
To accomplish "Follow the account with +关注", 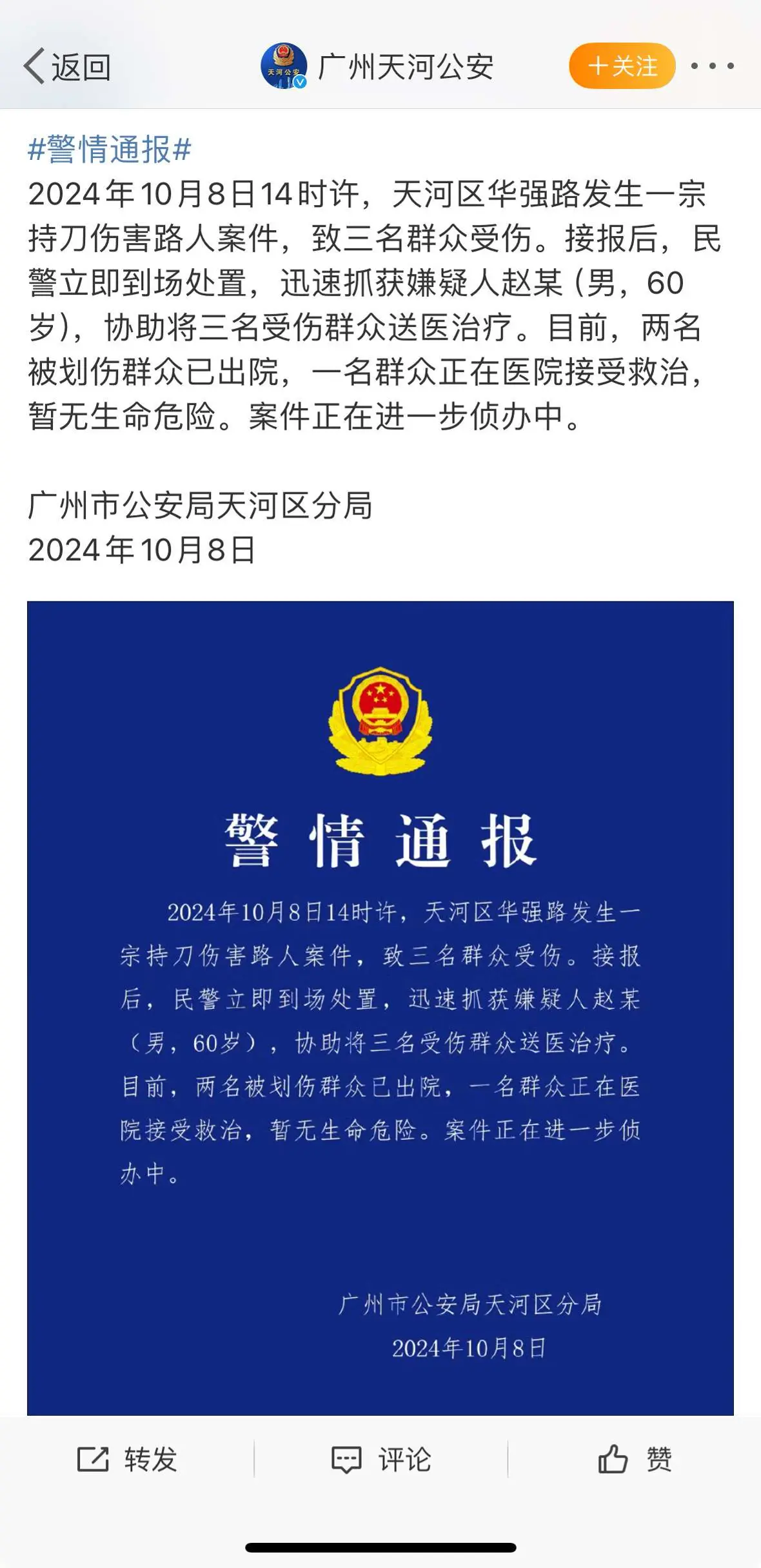I will pyautogui.click(x=622, y=66).
